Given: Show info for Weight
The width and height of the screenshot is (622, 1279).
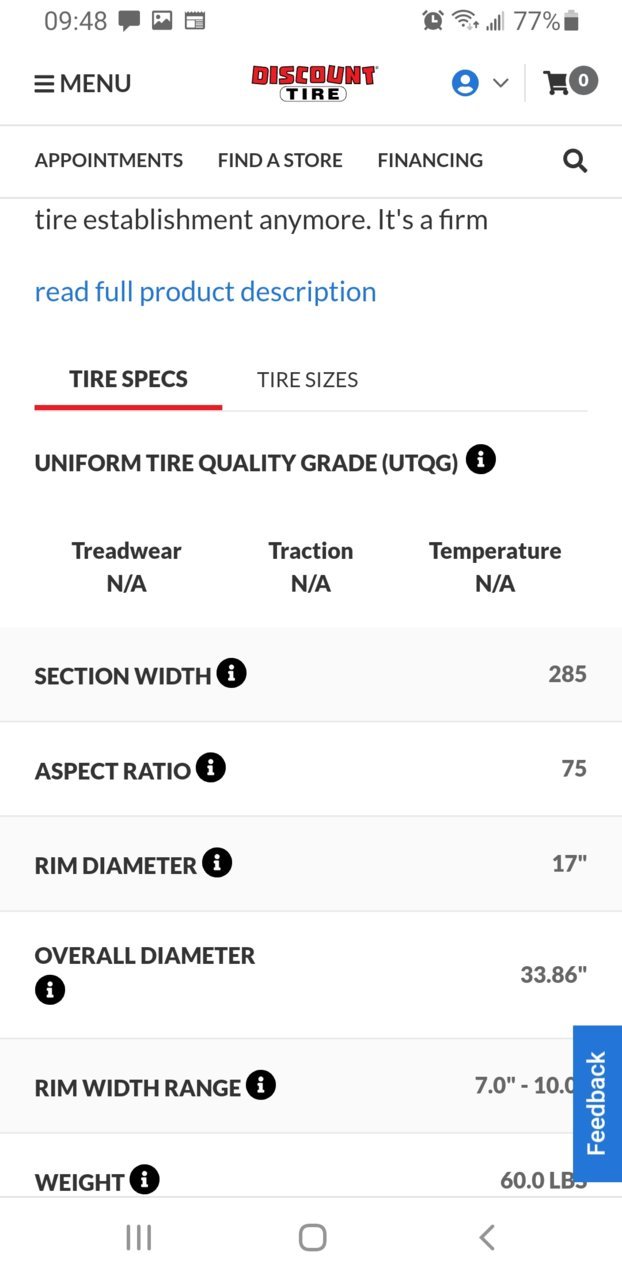Looking at the screenshot, I should tap(144, 1179).
